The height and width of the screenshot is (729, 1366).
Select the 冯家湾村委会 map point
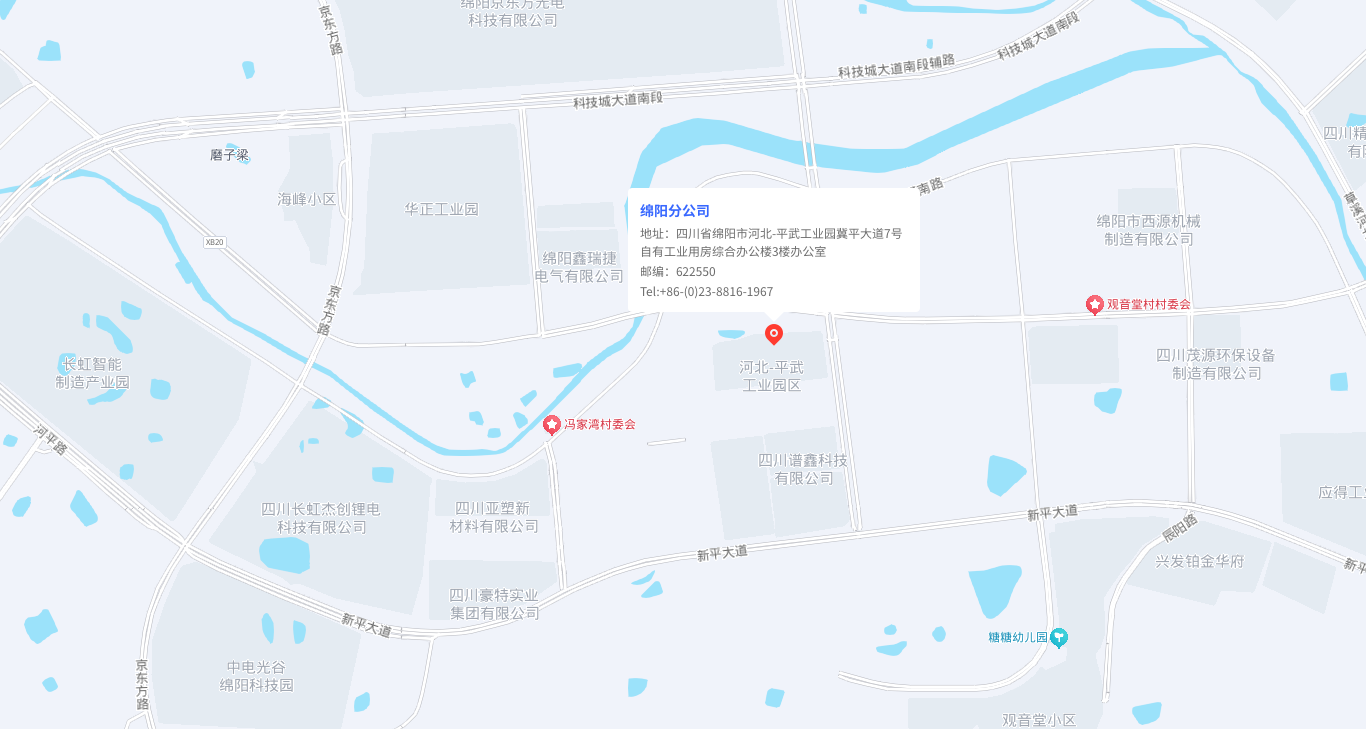[x=552, y=425]
